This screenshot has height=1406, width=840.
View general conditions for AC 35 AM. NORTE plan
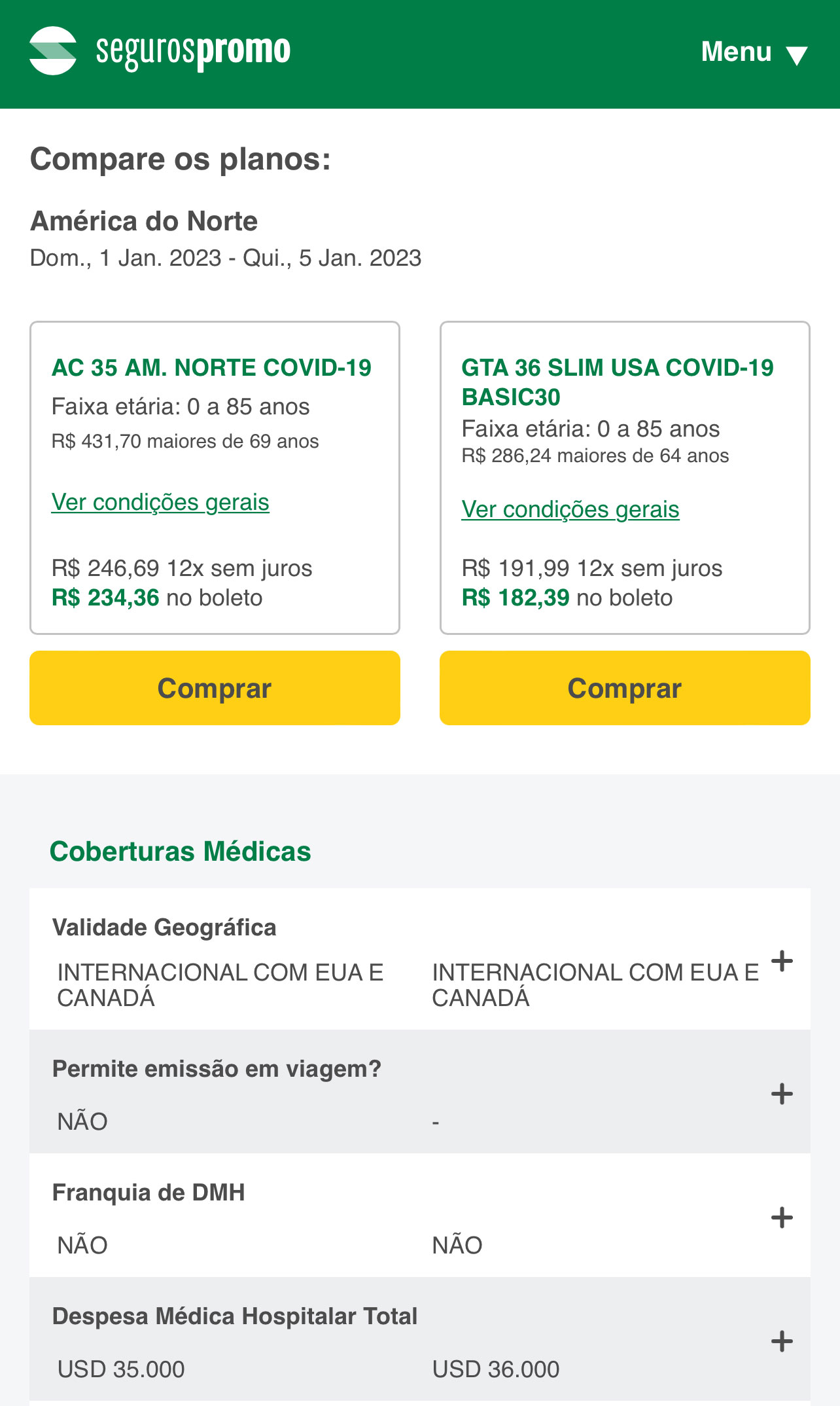(x=160, y=503)
